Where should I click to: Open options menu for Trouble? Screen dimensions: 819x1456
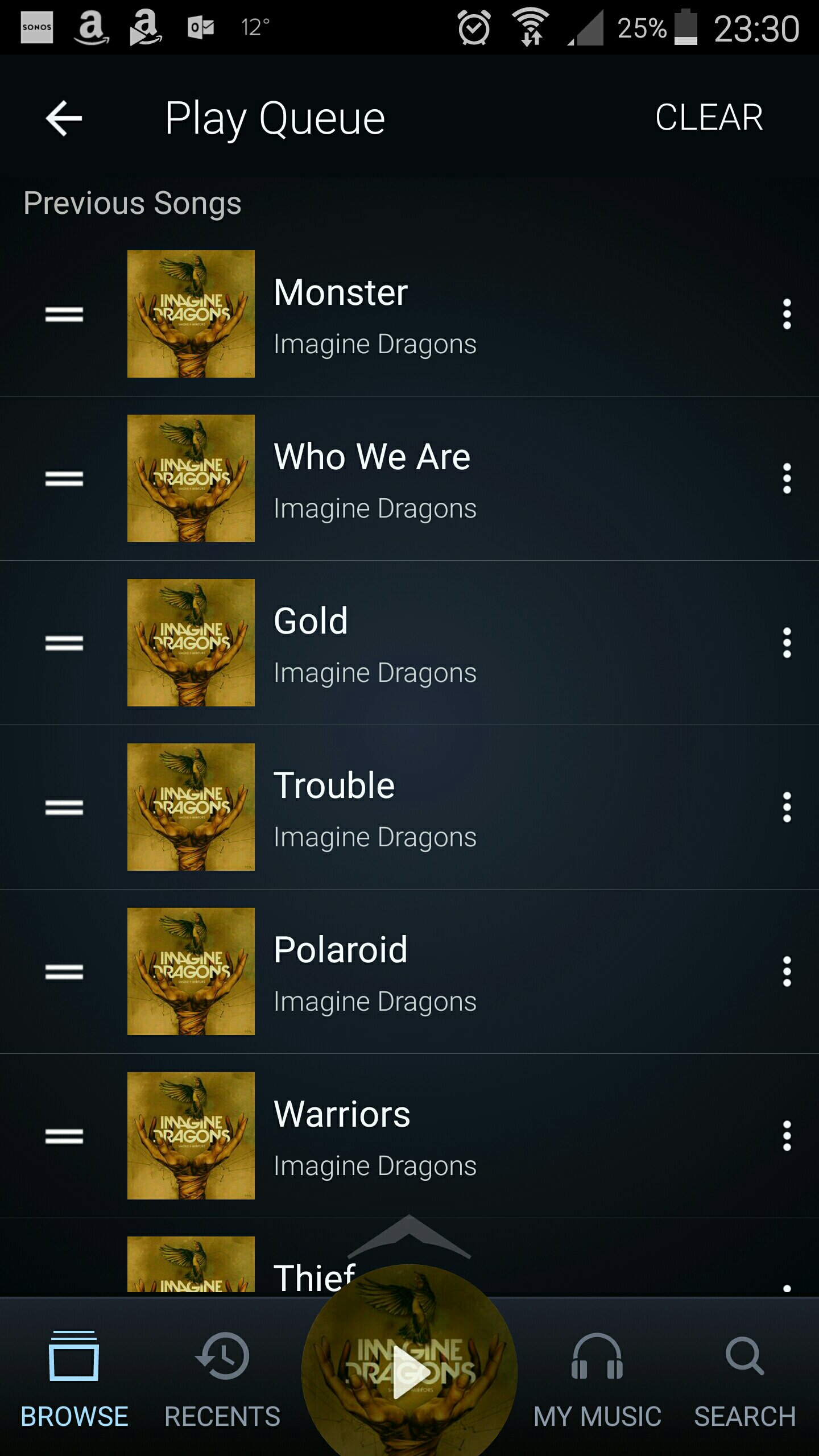(787, 807)
